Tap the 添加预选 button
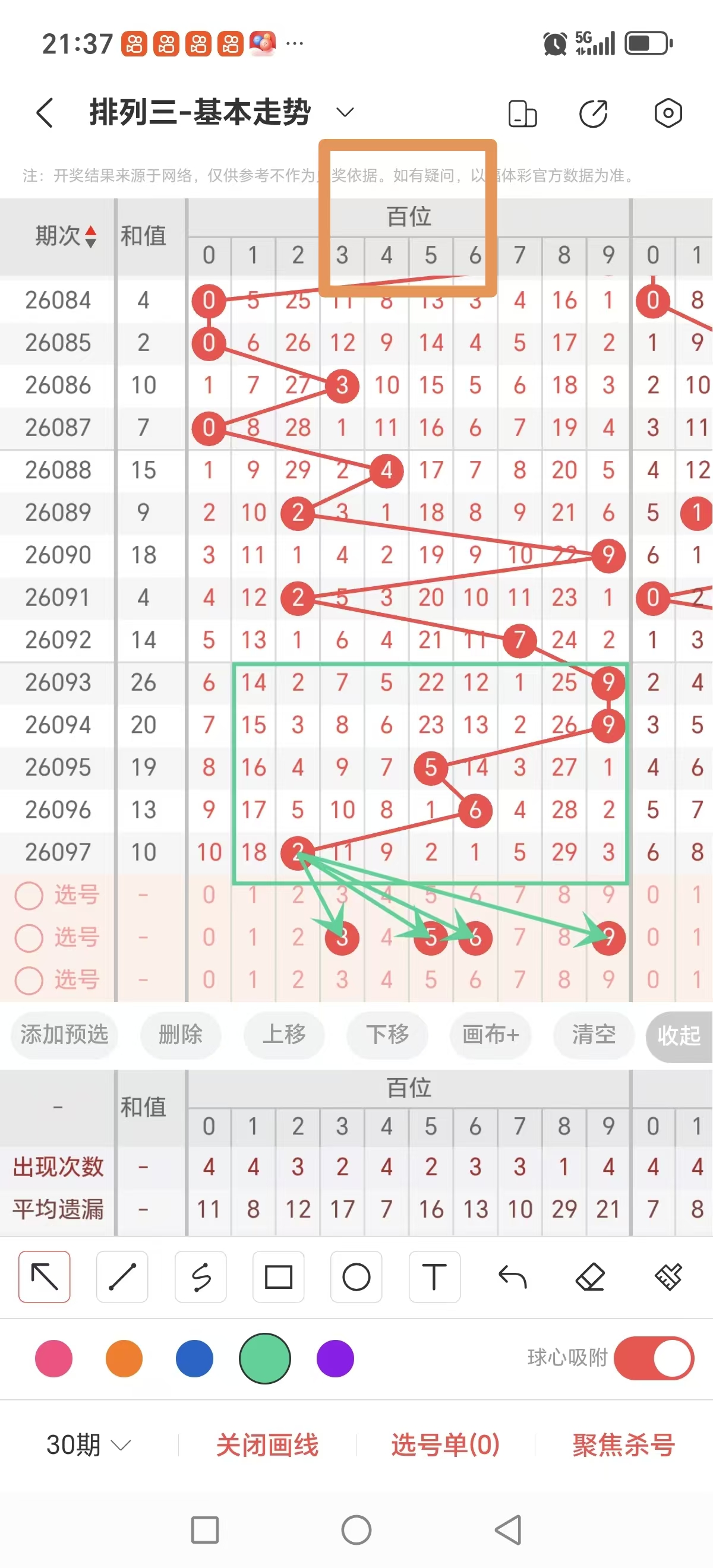The image size is (713, 1568). point(64,1034)
